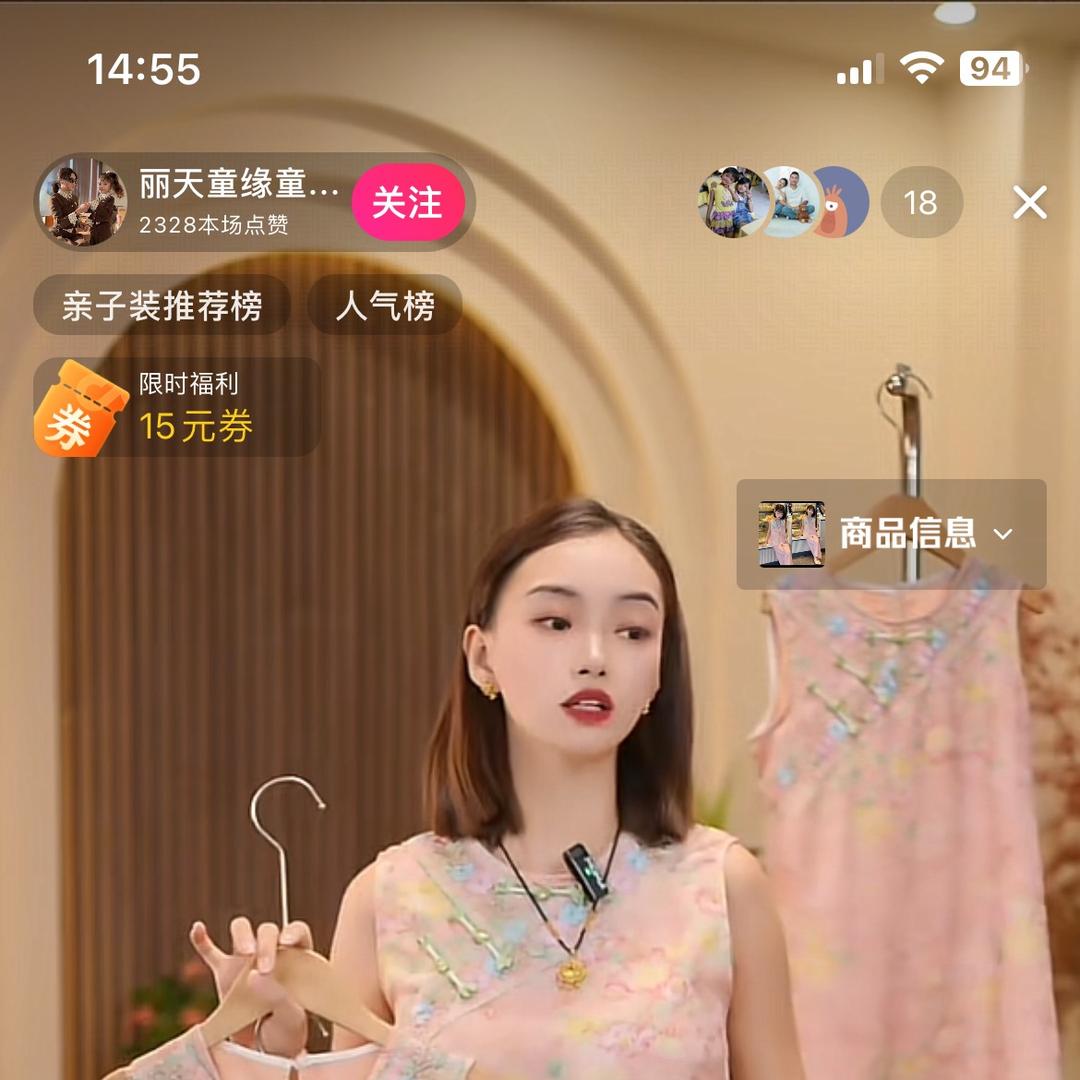Close the live stream
The image size is (1080, 1080).
1029,203
